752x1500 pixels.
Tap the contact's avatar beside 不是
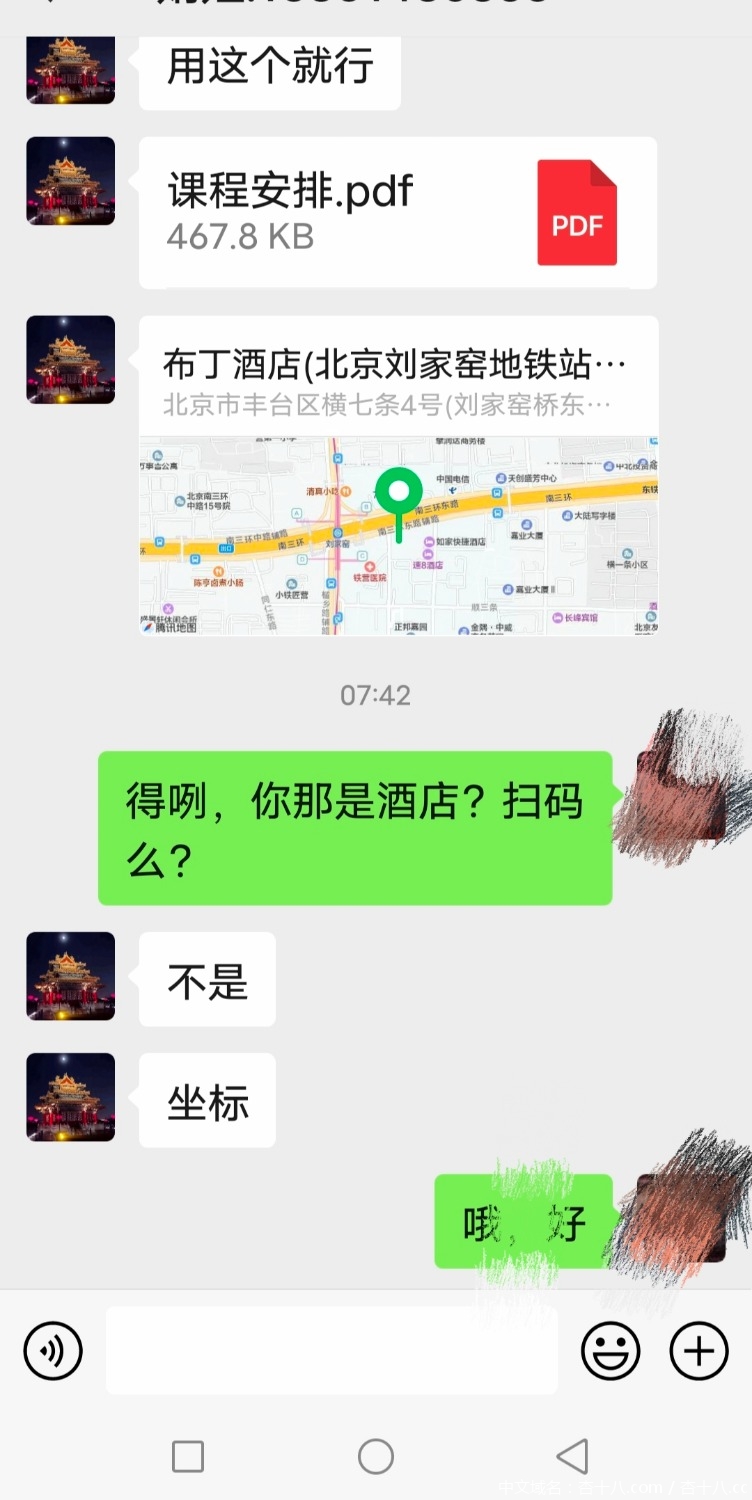coord(69,978)
